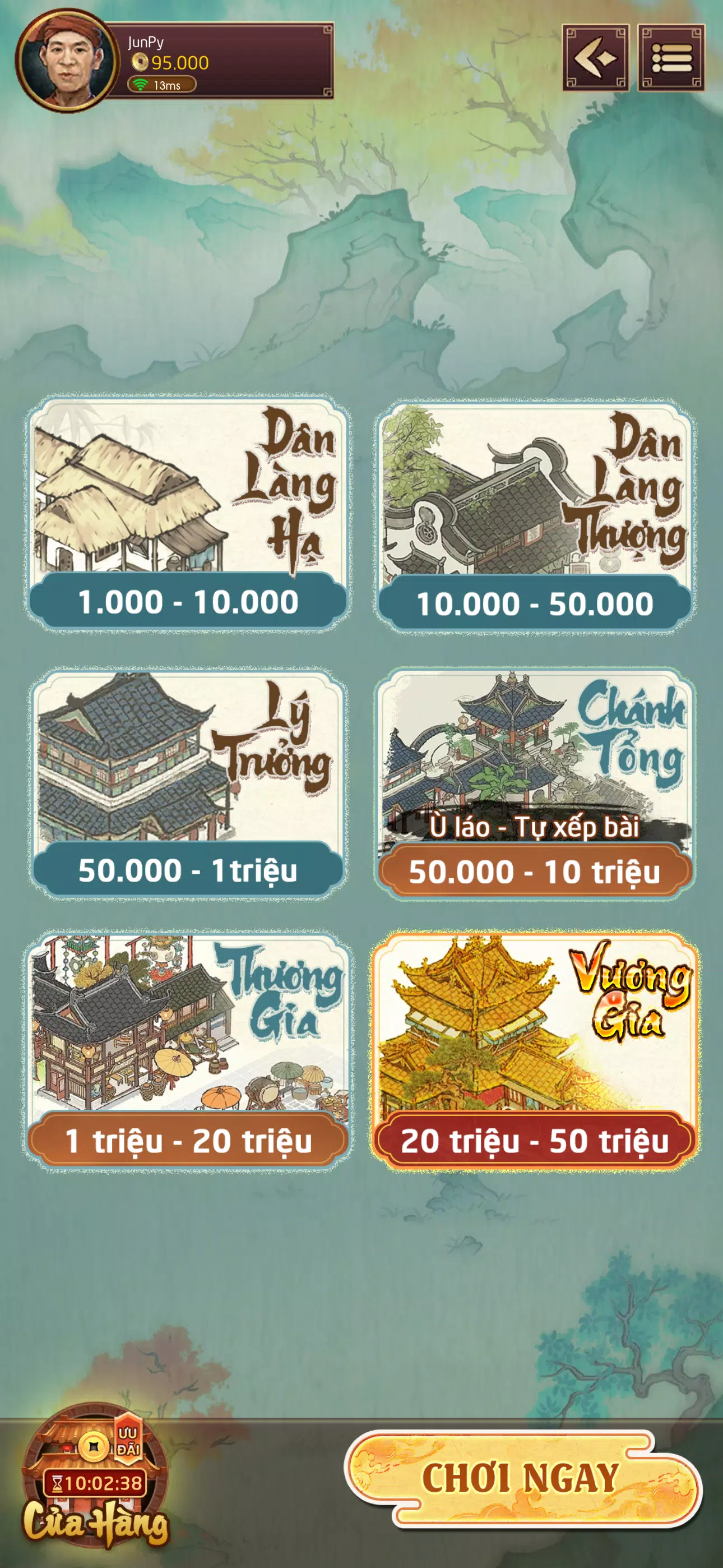
Task: Tap the back arrow icon
Action: [x=595, y=58]
